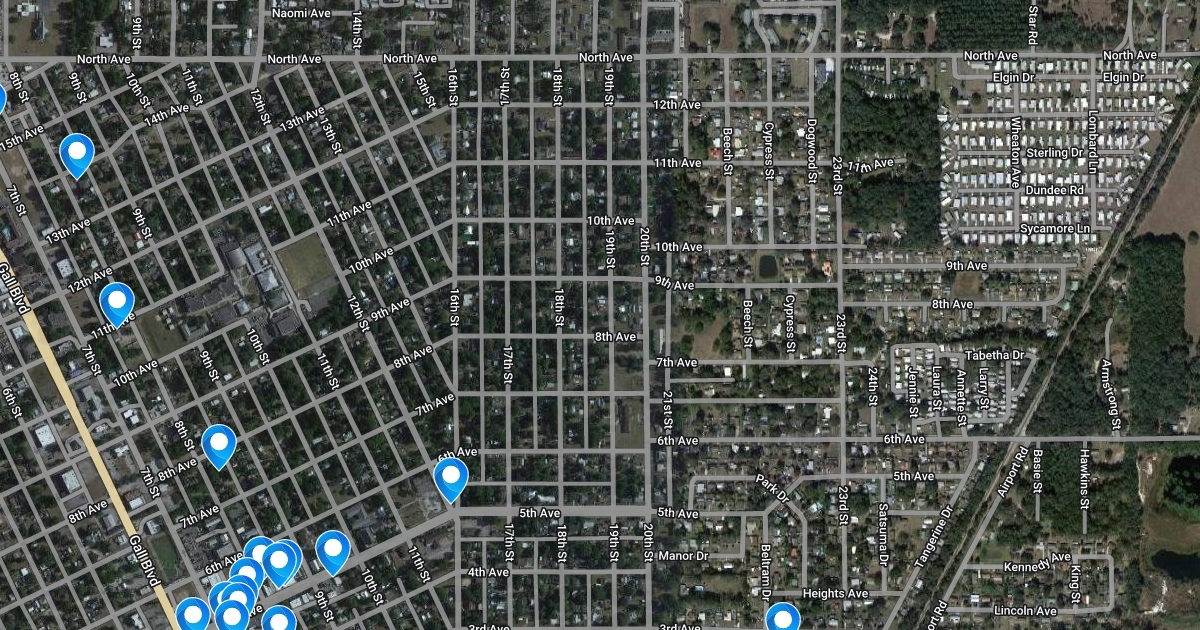Open the pin beside the 8th Ave label

coord(218,443)
